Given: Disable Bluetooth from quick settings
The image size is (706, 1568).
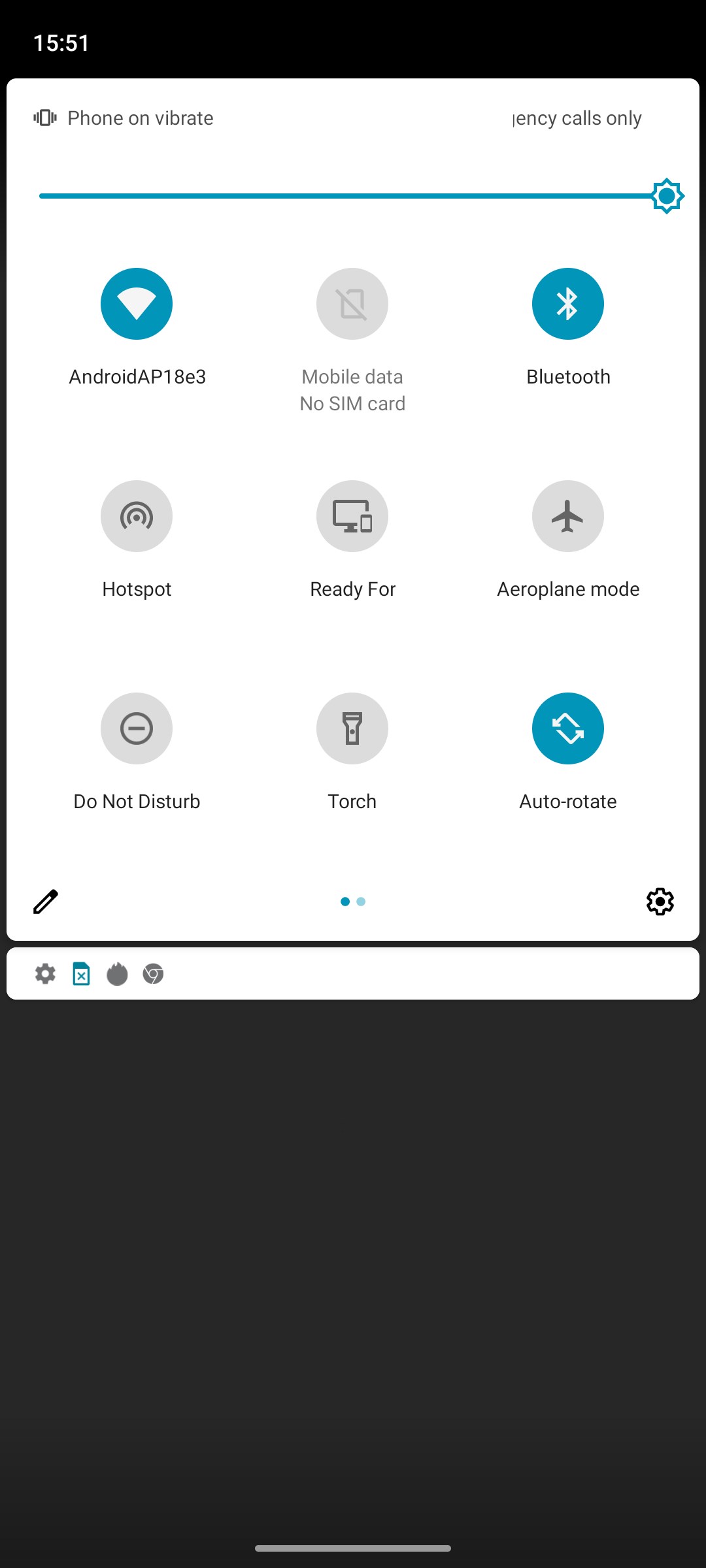Looking at the screenshot, I should [567, 304].
